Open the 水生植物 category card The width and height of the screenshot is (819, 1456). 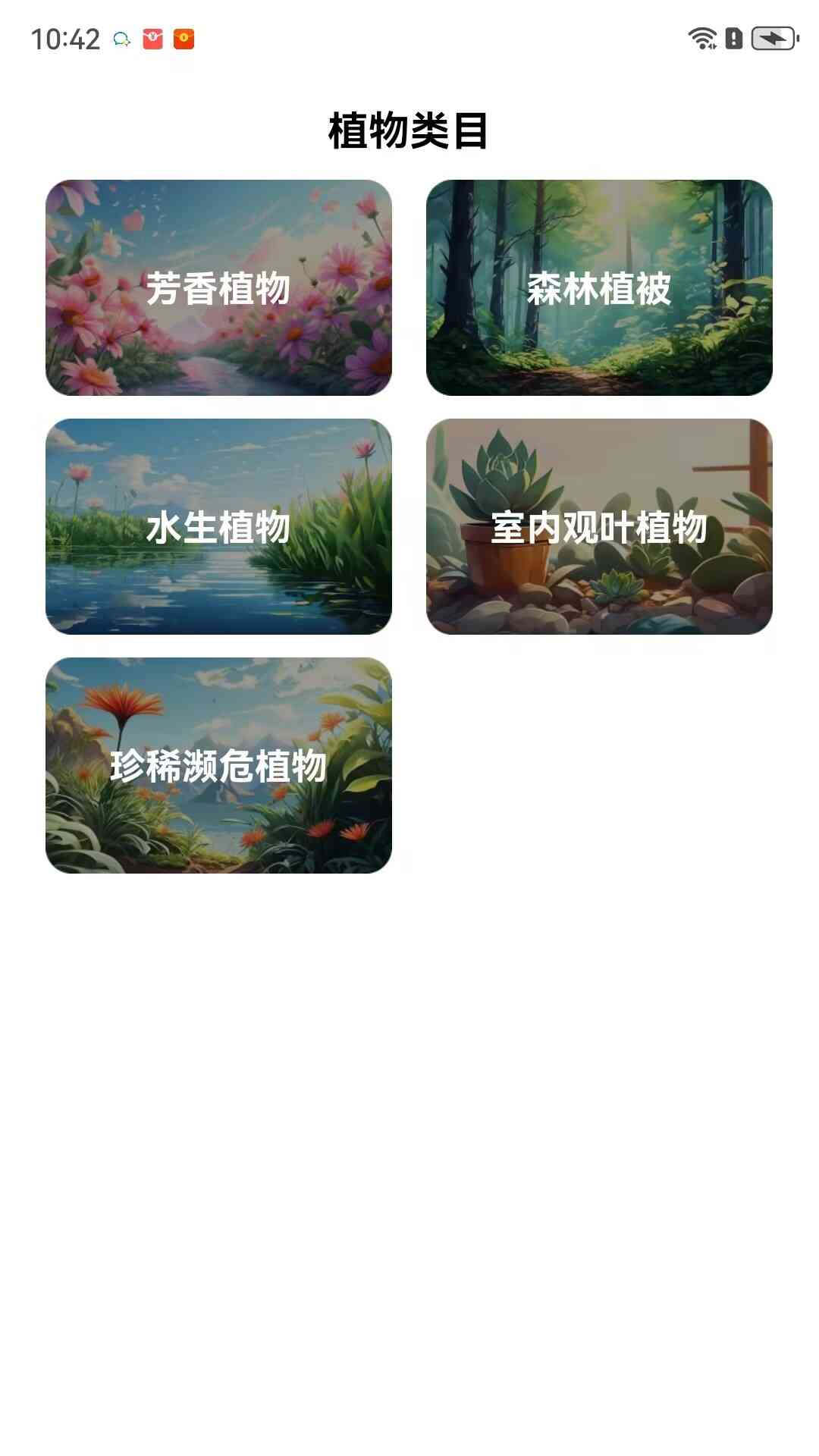pos(218,527)
